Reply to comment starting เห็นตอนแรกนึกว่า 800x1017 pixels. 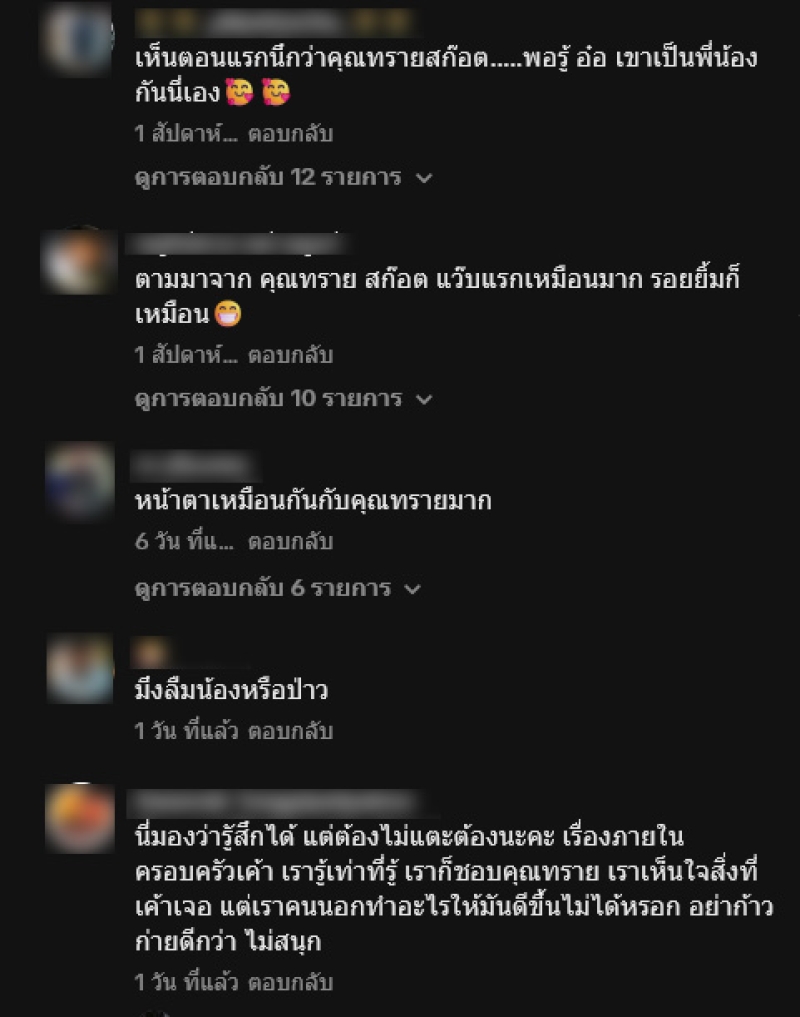click(290, 134)
